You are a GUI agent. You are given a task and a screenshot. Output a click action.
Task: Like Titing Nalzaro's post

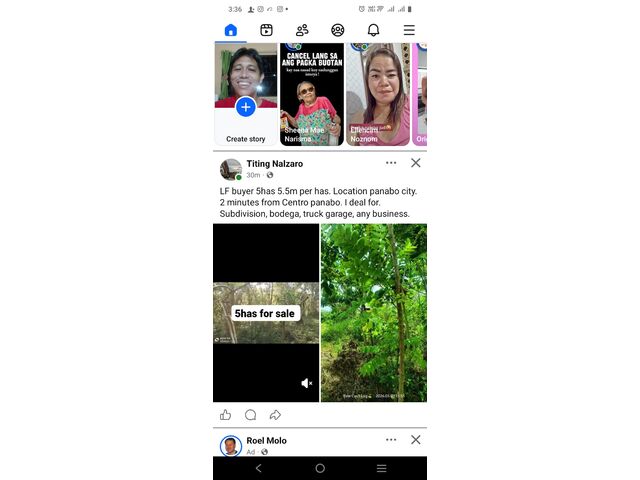(x=225, y=415)
